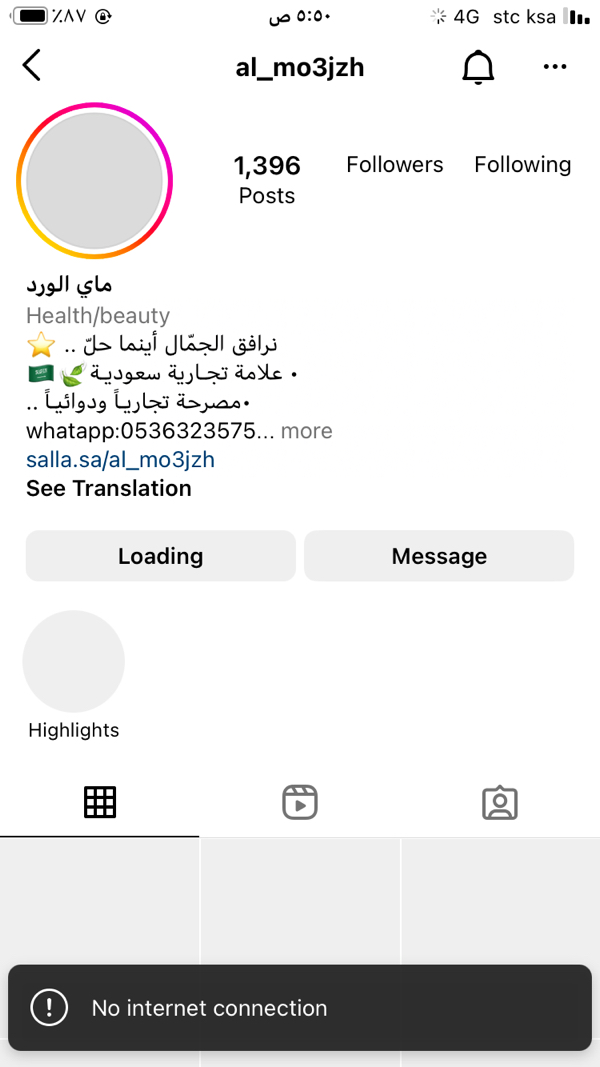Open the Highlights story circle

(73, 662)
